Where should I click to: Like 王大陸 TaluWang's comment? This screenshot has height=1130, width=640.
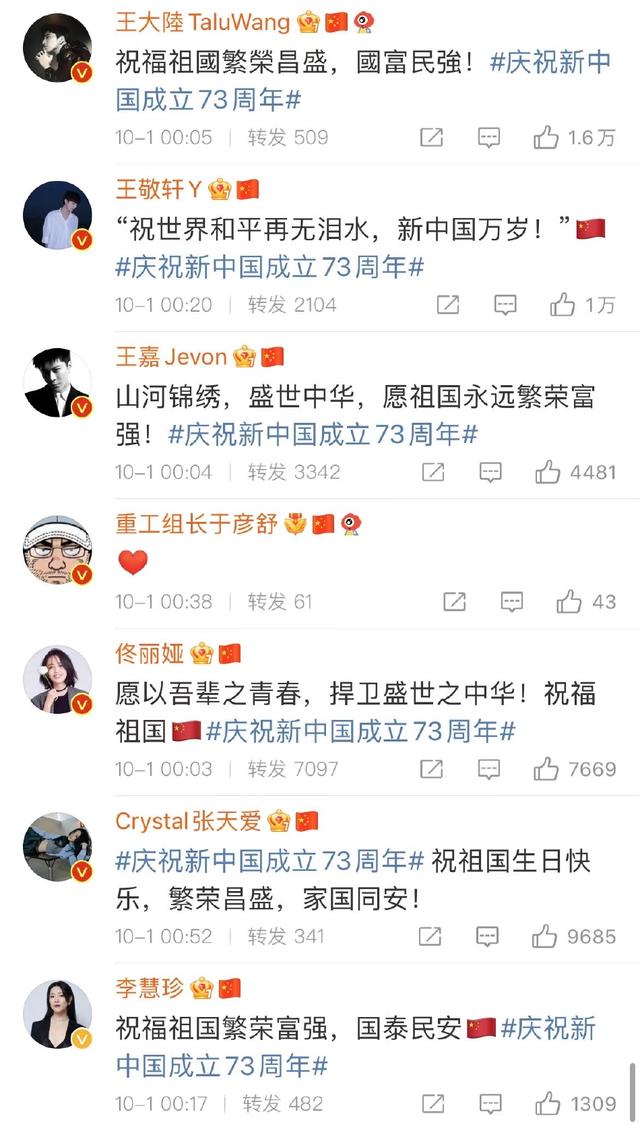[x=547, y=138]
